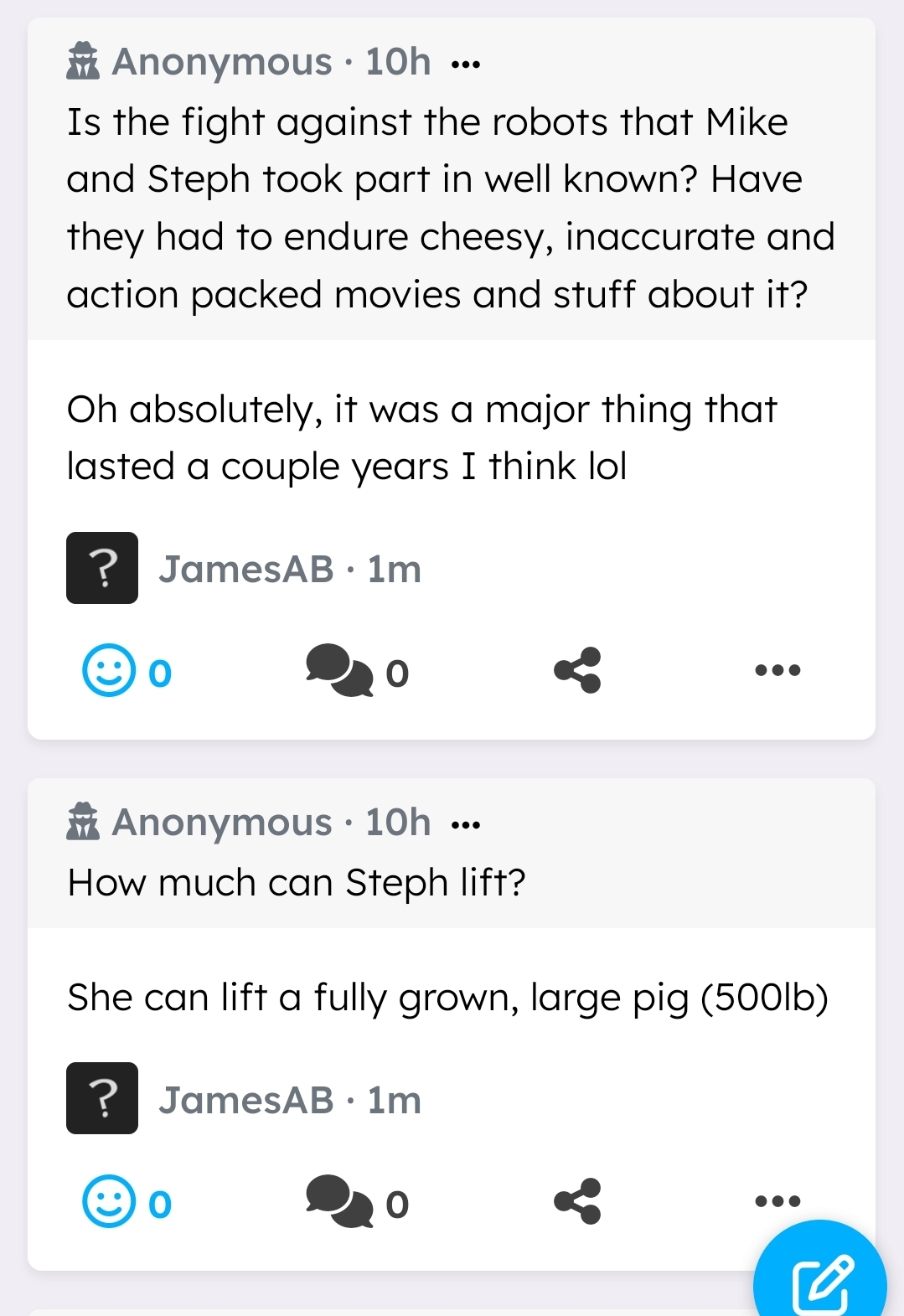
Task: Share the robots fight answer
Action: [x=577, y=670]
